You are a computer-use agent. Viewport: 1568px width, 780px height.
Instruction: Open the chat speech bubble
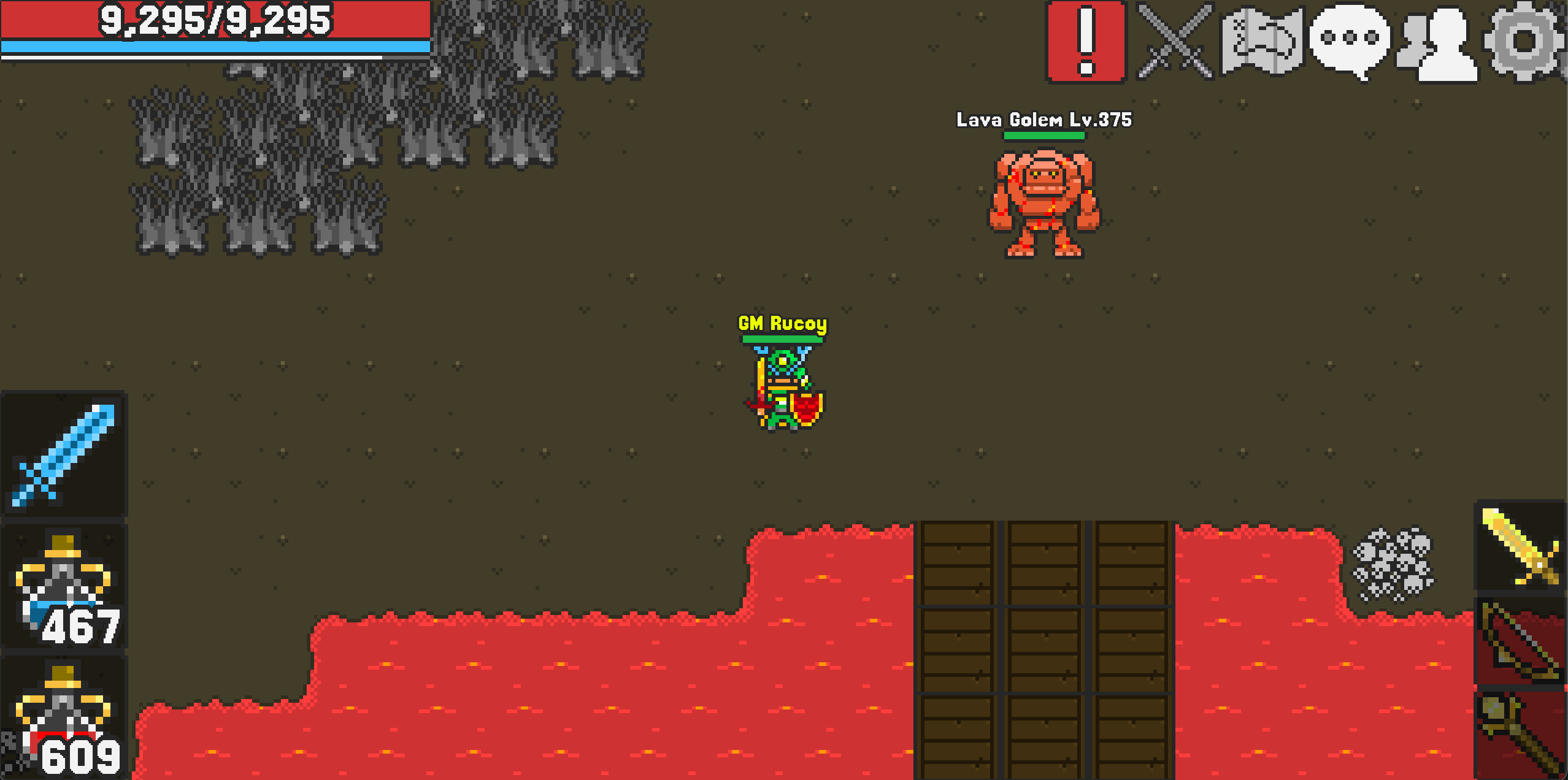[1350, 40]
